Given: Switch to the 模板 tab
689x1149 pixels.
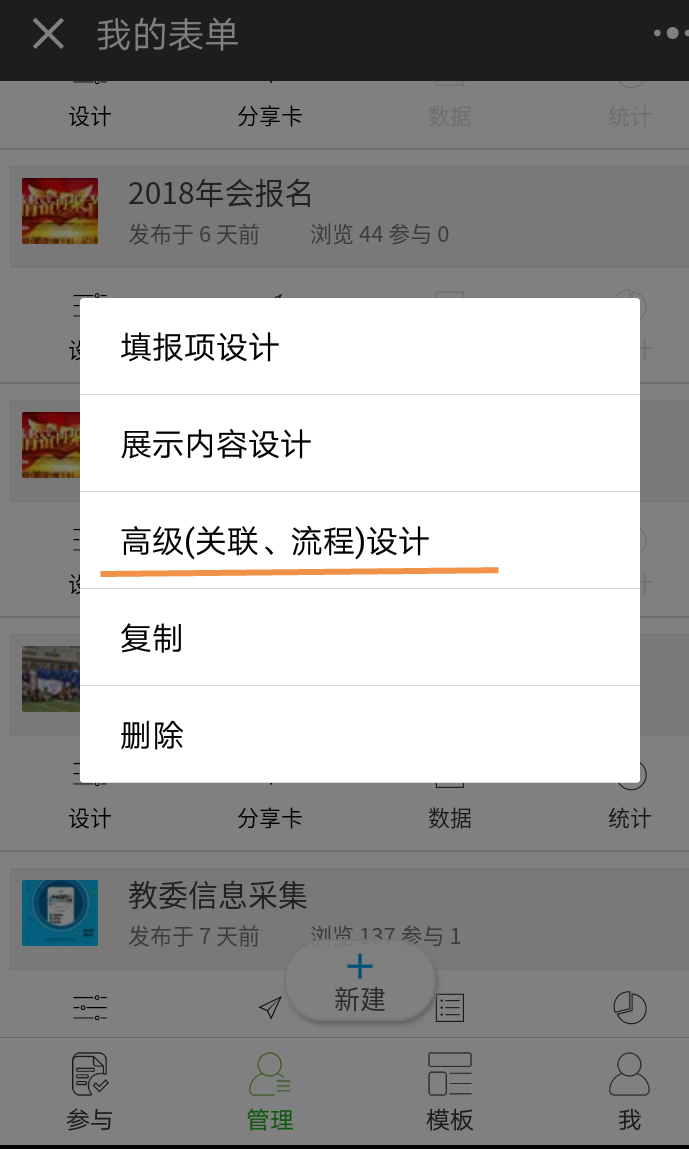Looking at the screenshot, I should tap(449, 1091).
